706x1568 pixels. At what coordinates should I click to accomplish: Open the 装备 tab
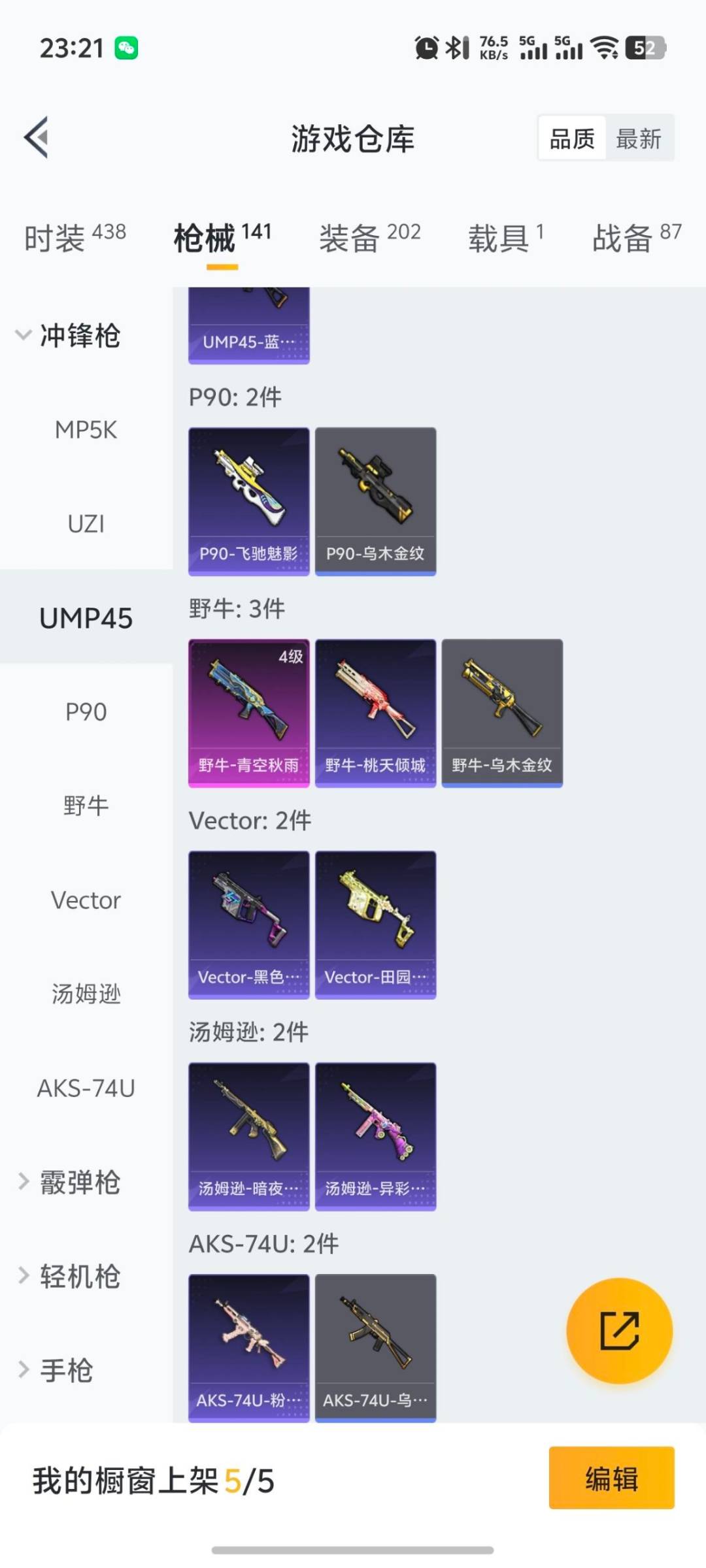click(x=369, y=238)
